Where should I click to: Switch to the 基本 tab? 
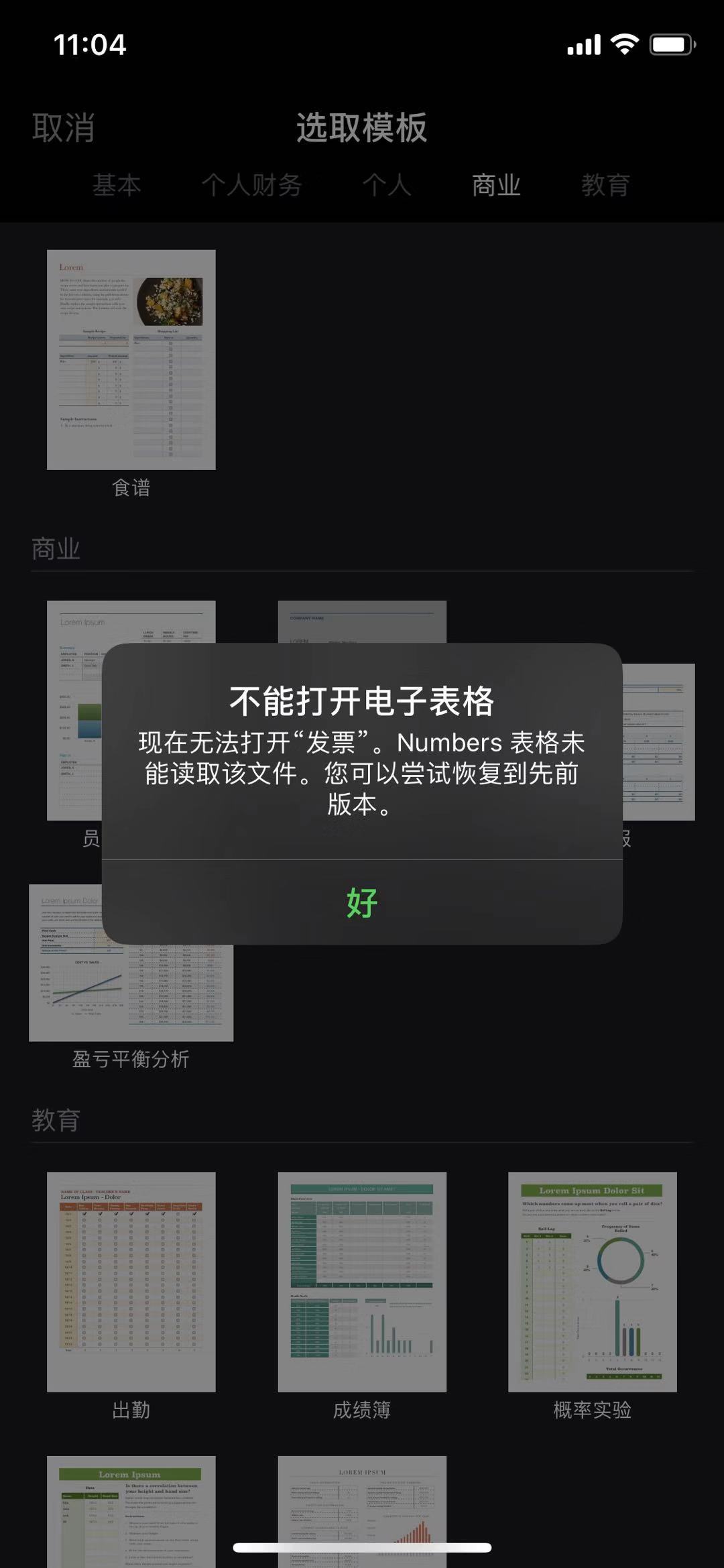point(117,185)
